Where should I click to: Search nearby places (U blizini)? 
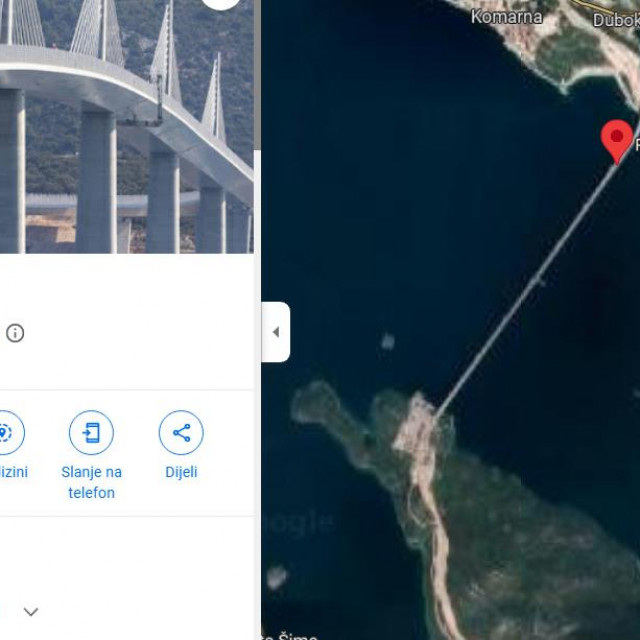pyautogui.click(x=8, y=433)
